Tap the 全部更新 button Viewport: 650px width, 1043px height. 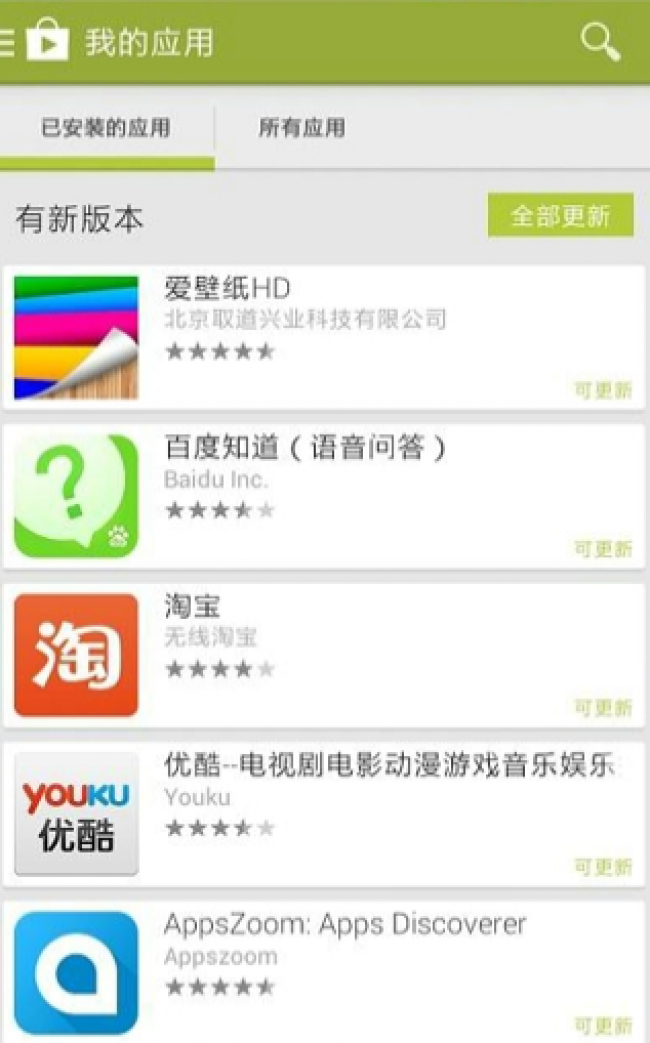560,216
